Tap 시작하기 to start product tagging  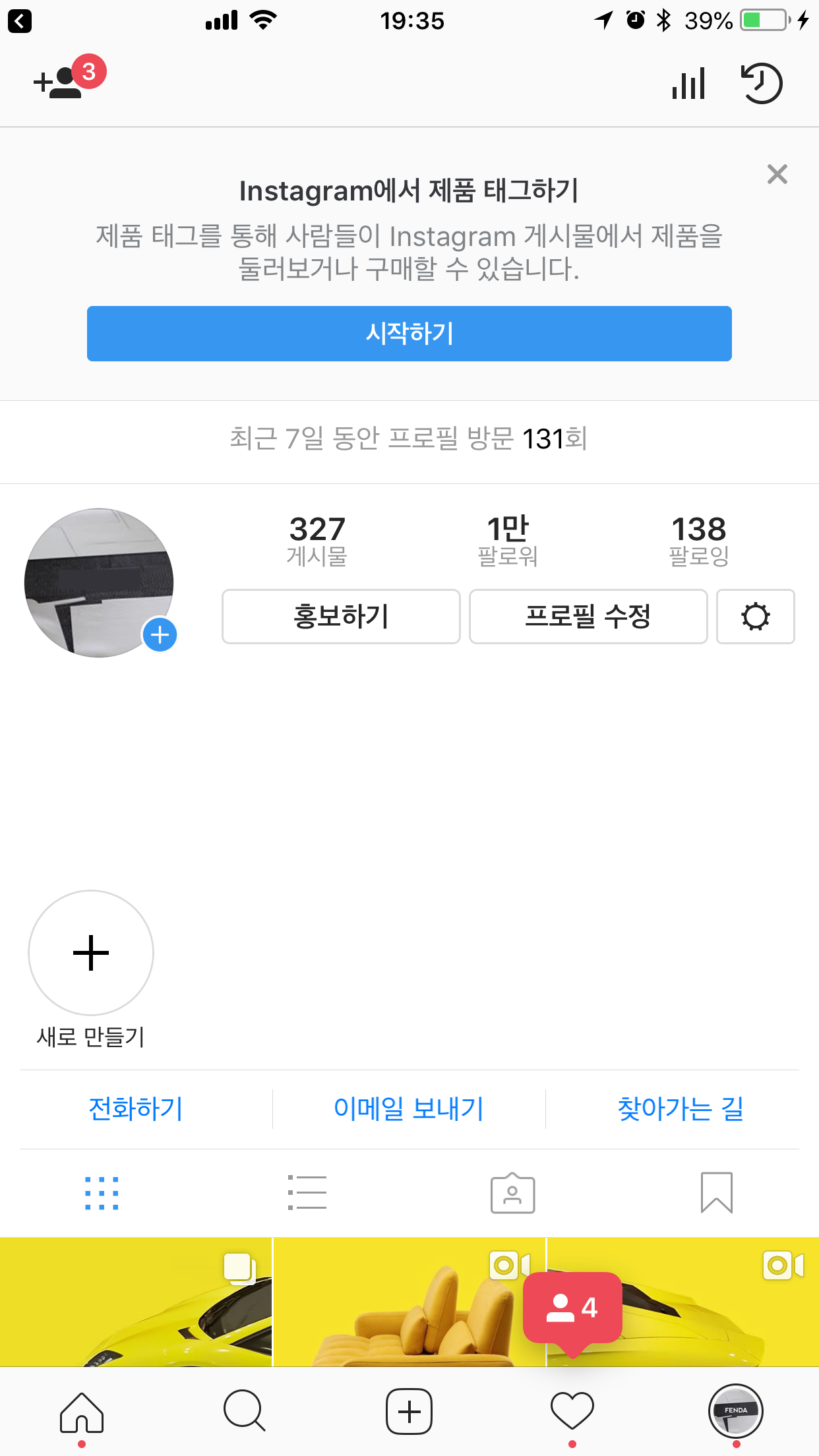pos(409,334)
